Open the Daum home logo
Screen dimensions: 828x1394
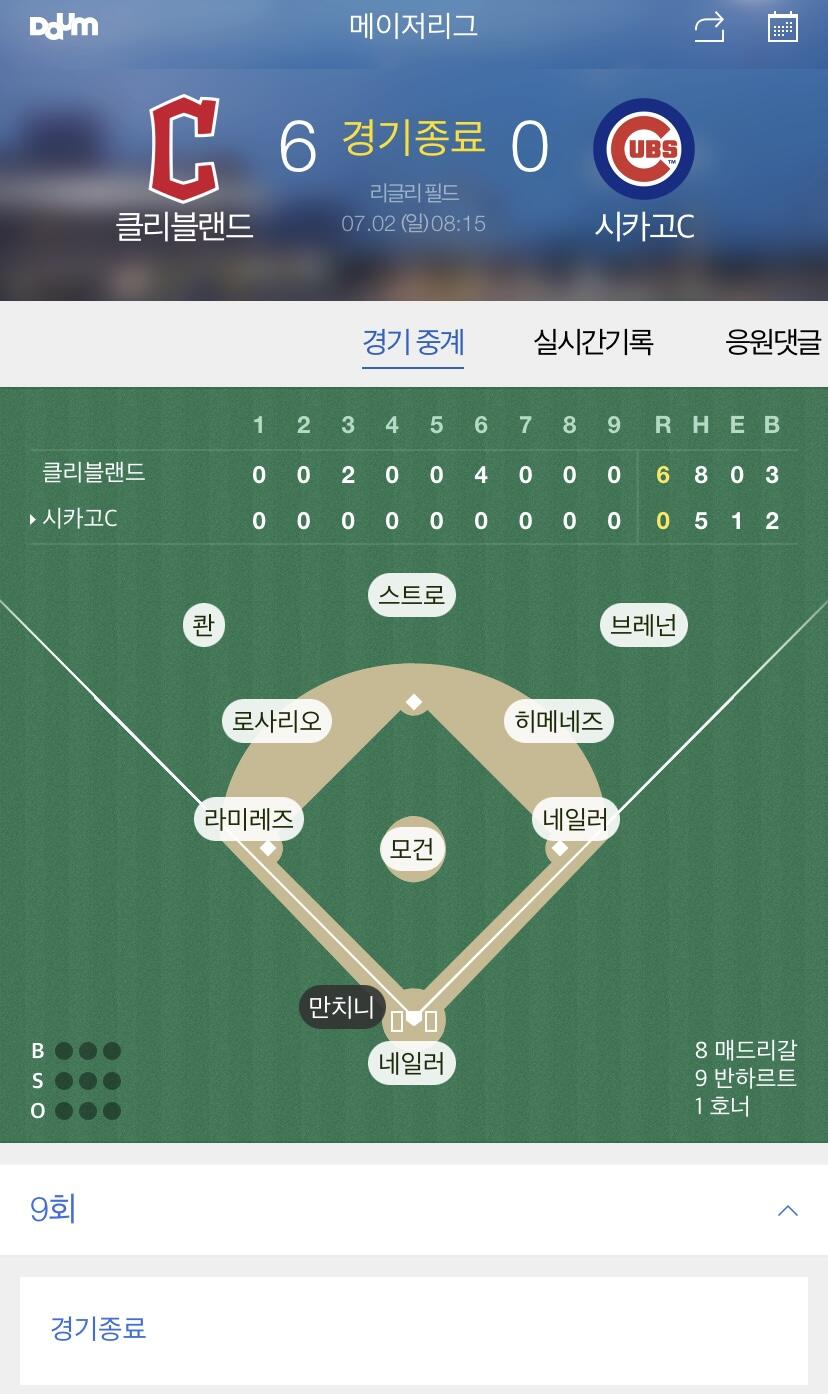64,27
